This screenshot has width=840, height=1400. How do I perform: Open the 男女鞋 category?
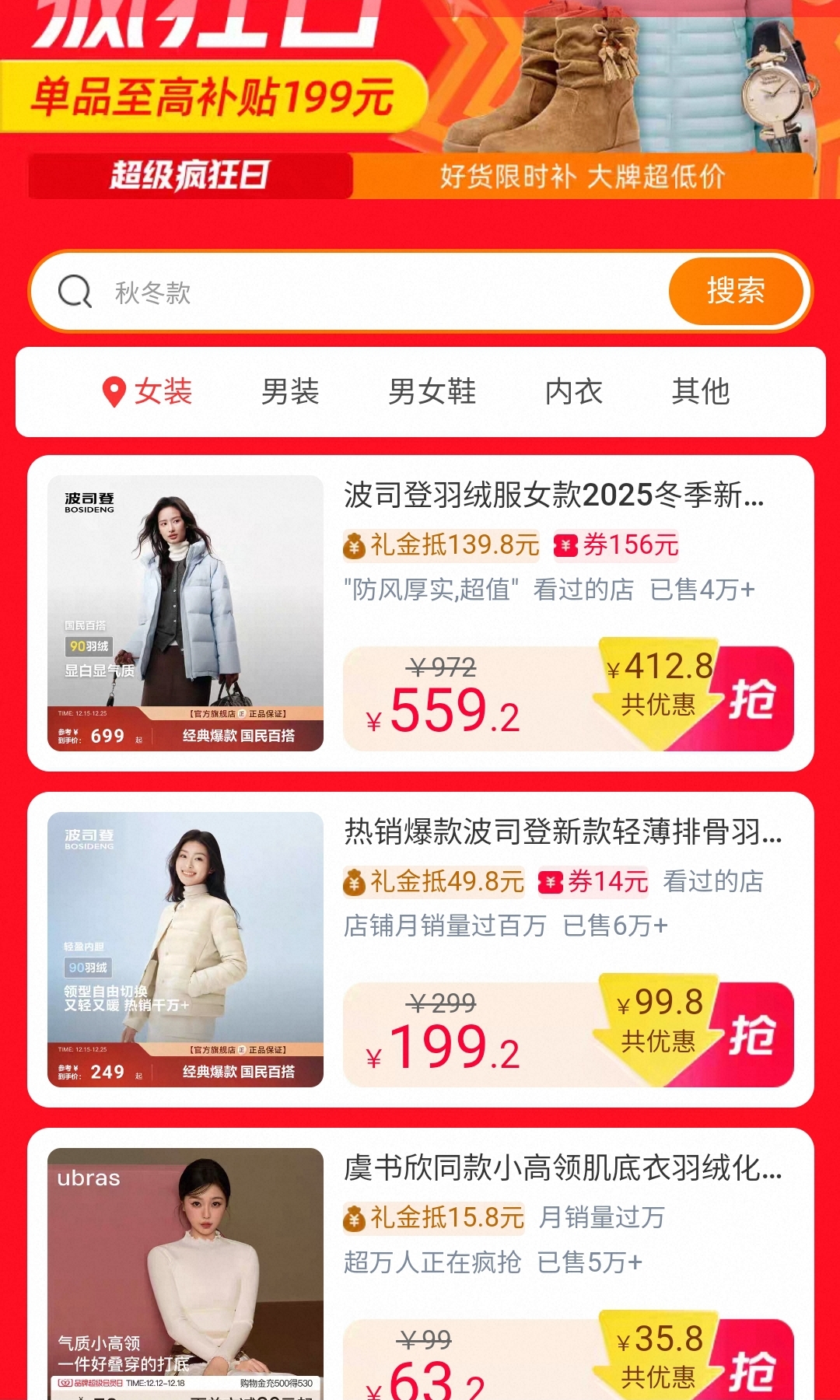[x=432, y=391]
